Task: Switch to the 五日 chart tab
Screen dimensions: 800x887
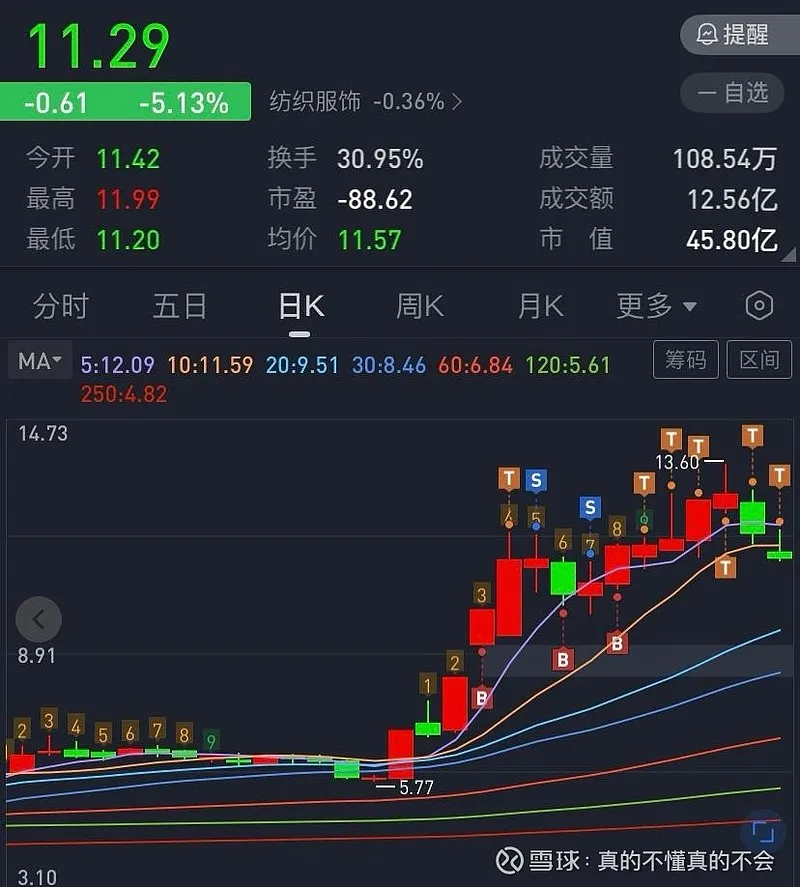Action: 180,306
